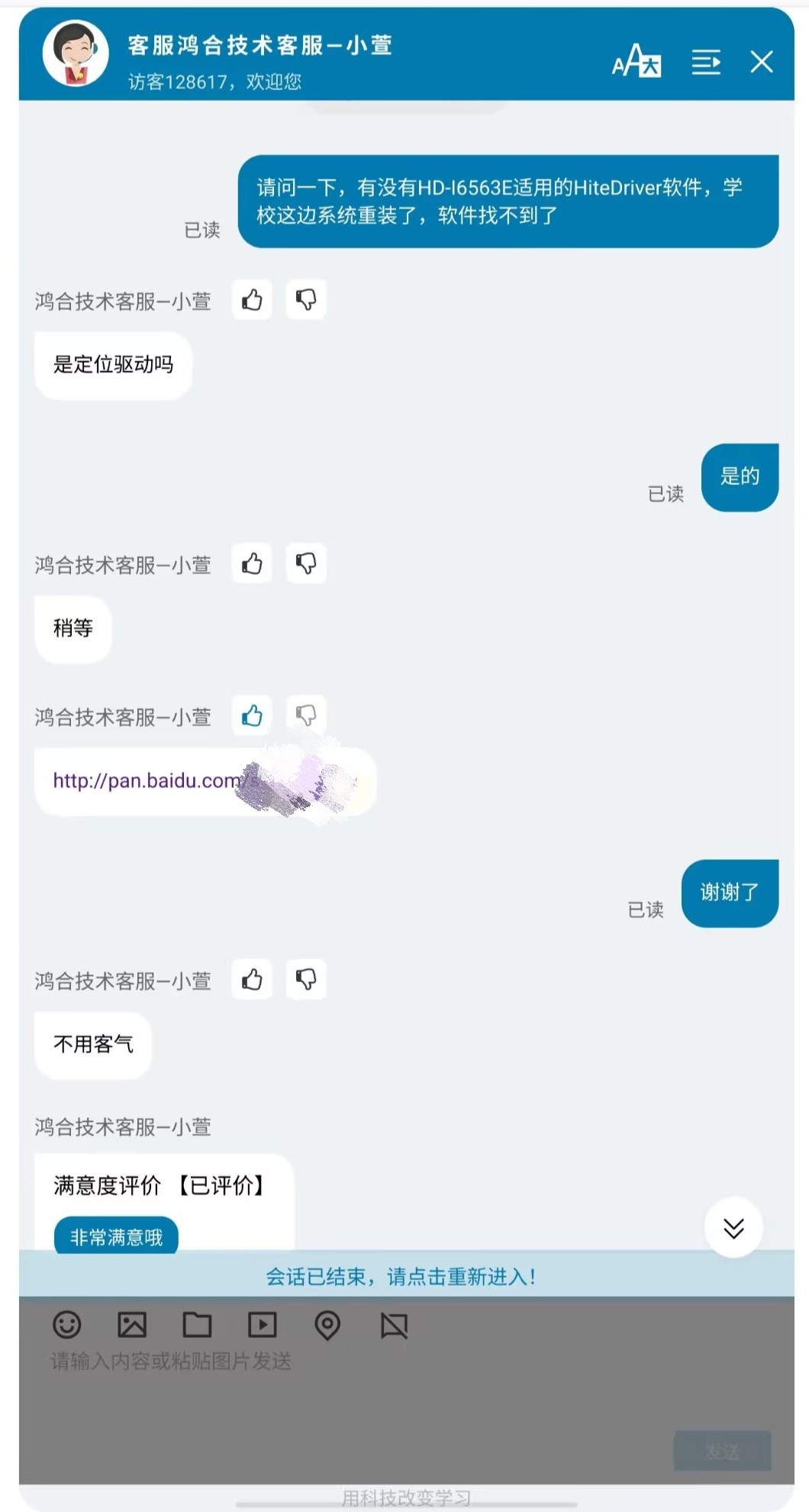
Task: Dislike the '不用客气' reply
Action: click(x=306, y=980)
